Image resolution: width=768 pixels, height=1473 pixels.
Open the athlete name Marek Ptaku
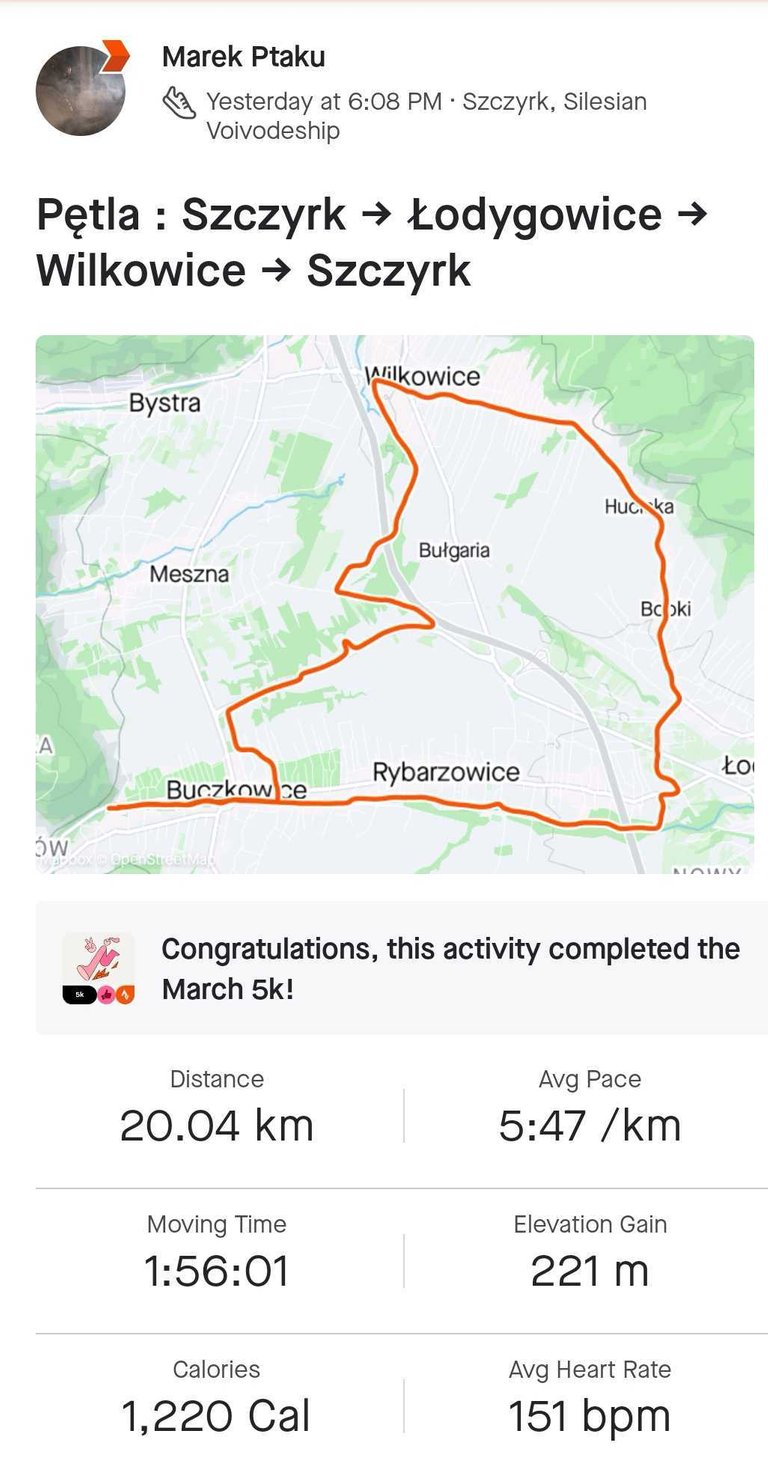click(243, 58)
